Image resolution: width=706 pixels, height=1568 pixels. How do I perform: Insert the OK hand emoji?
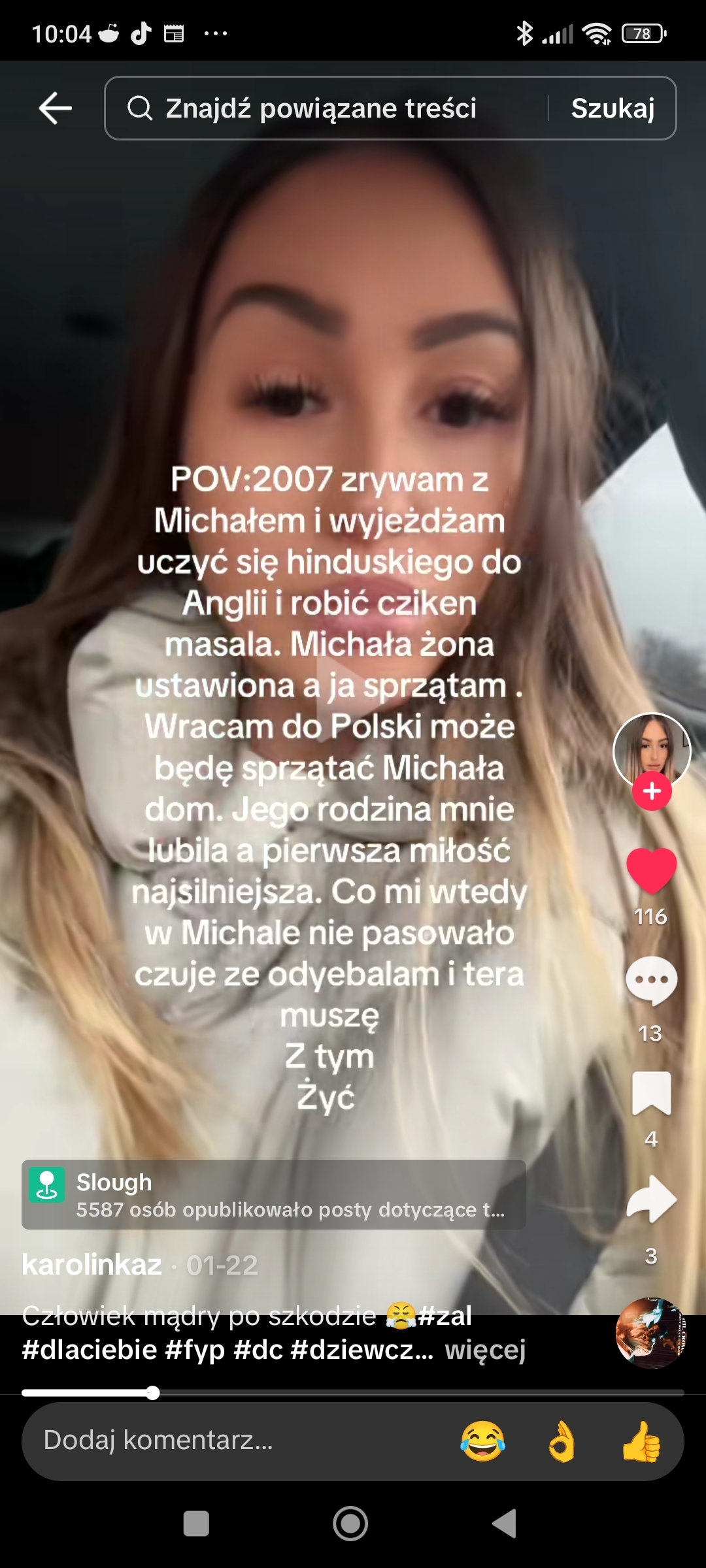tap(562, 1441)
